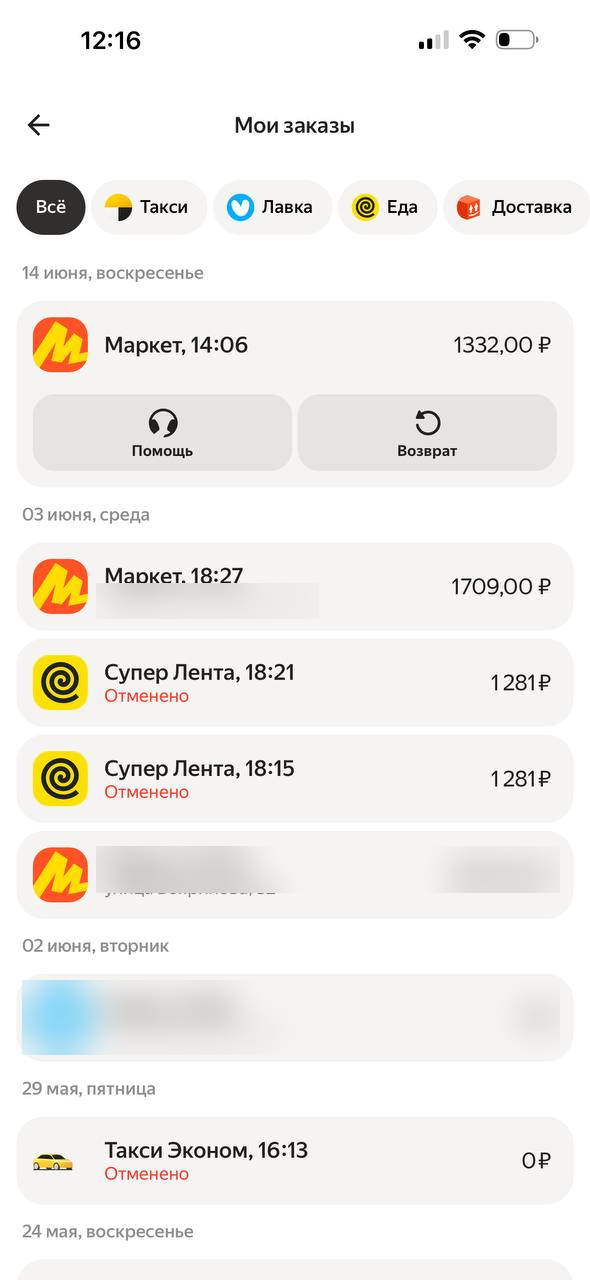Open the Маркет order from 14:06
This screenshot has width=590, height=1280.
[x=295, y=345]
